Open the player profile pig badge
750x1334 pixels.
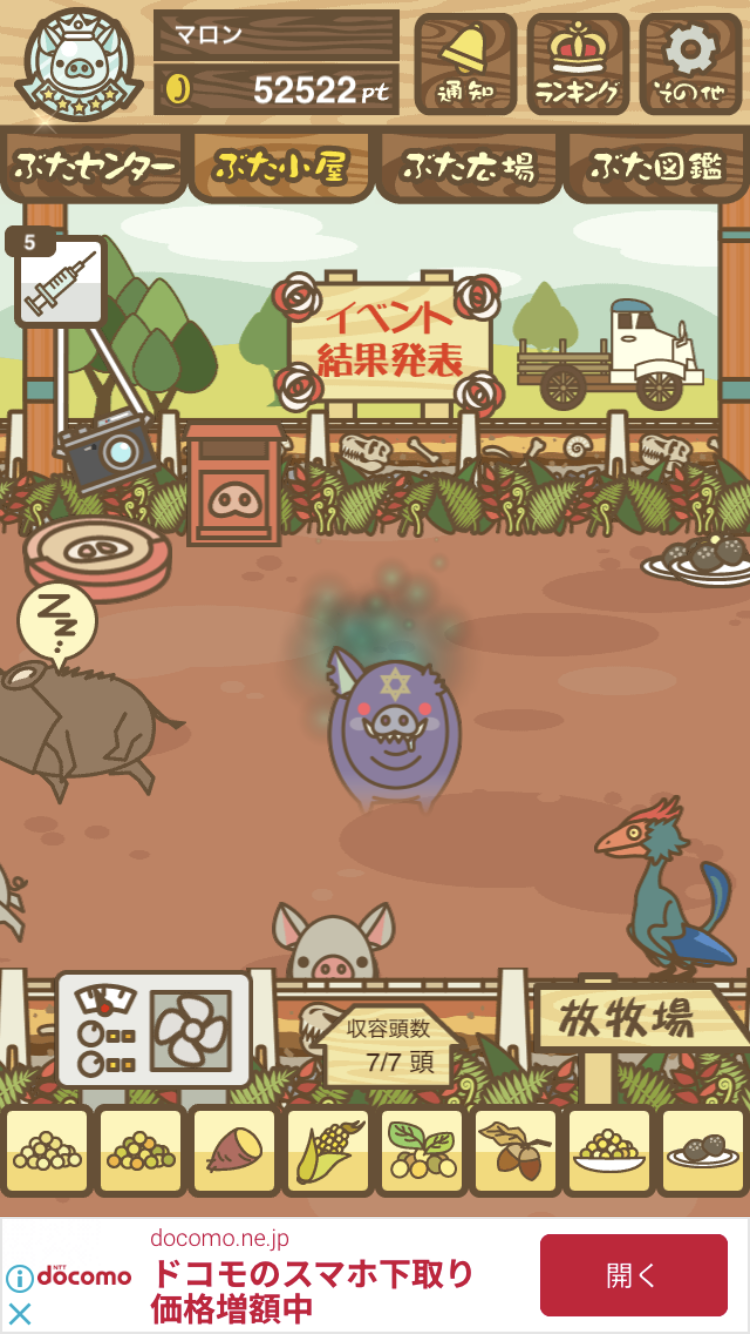pyautogui.click(x=78, y=63)
